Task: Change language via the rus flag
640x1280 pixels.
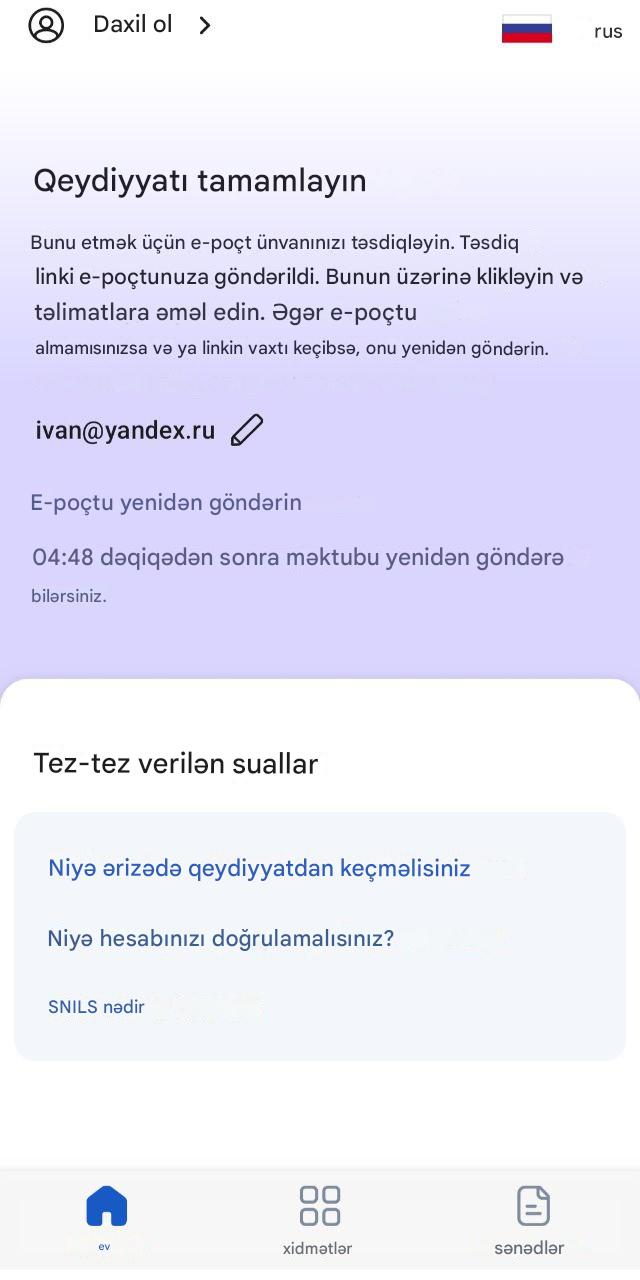Action: pyautogui.click(x=527, y=29)
